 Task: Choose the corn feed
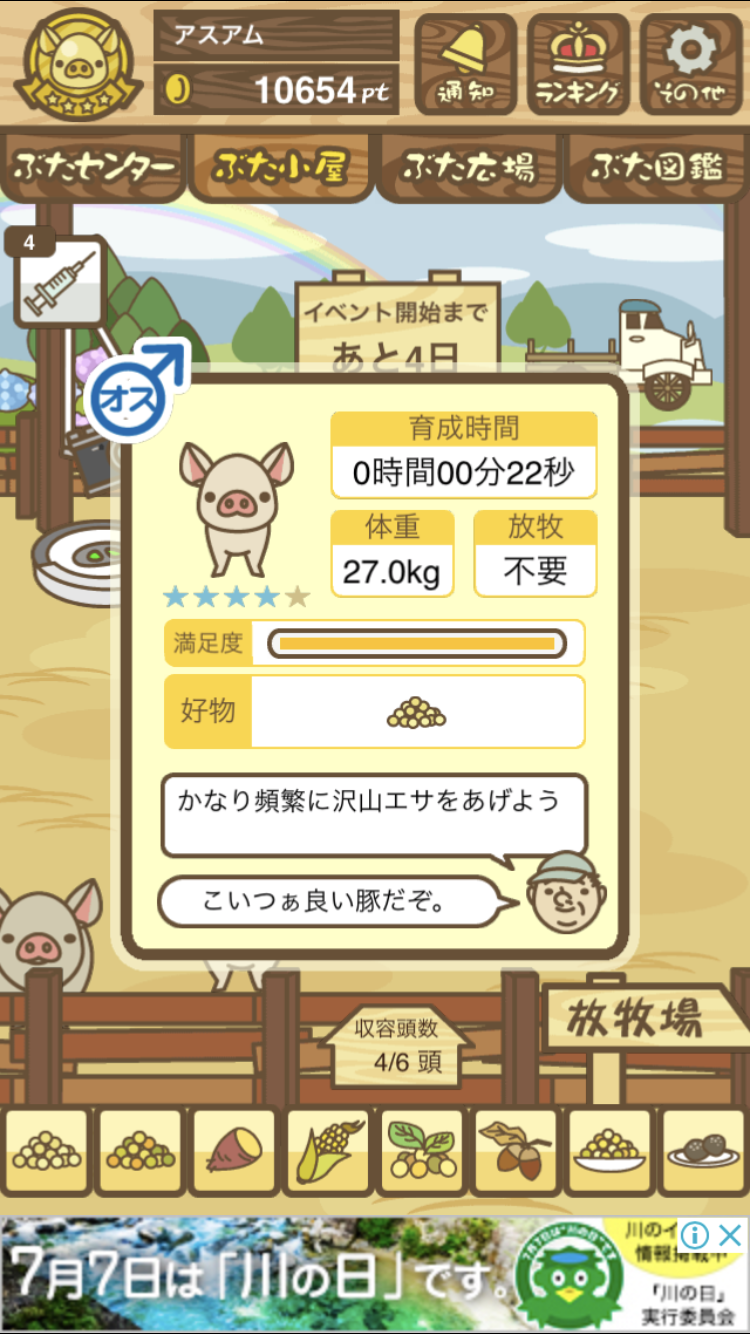(328, 1153)
